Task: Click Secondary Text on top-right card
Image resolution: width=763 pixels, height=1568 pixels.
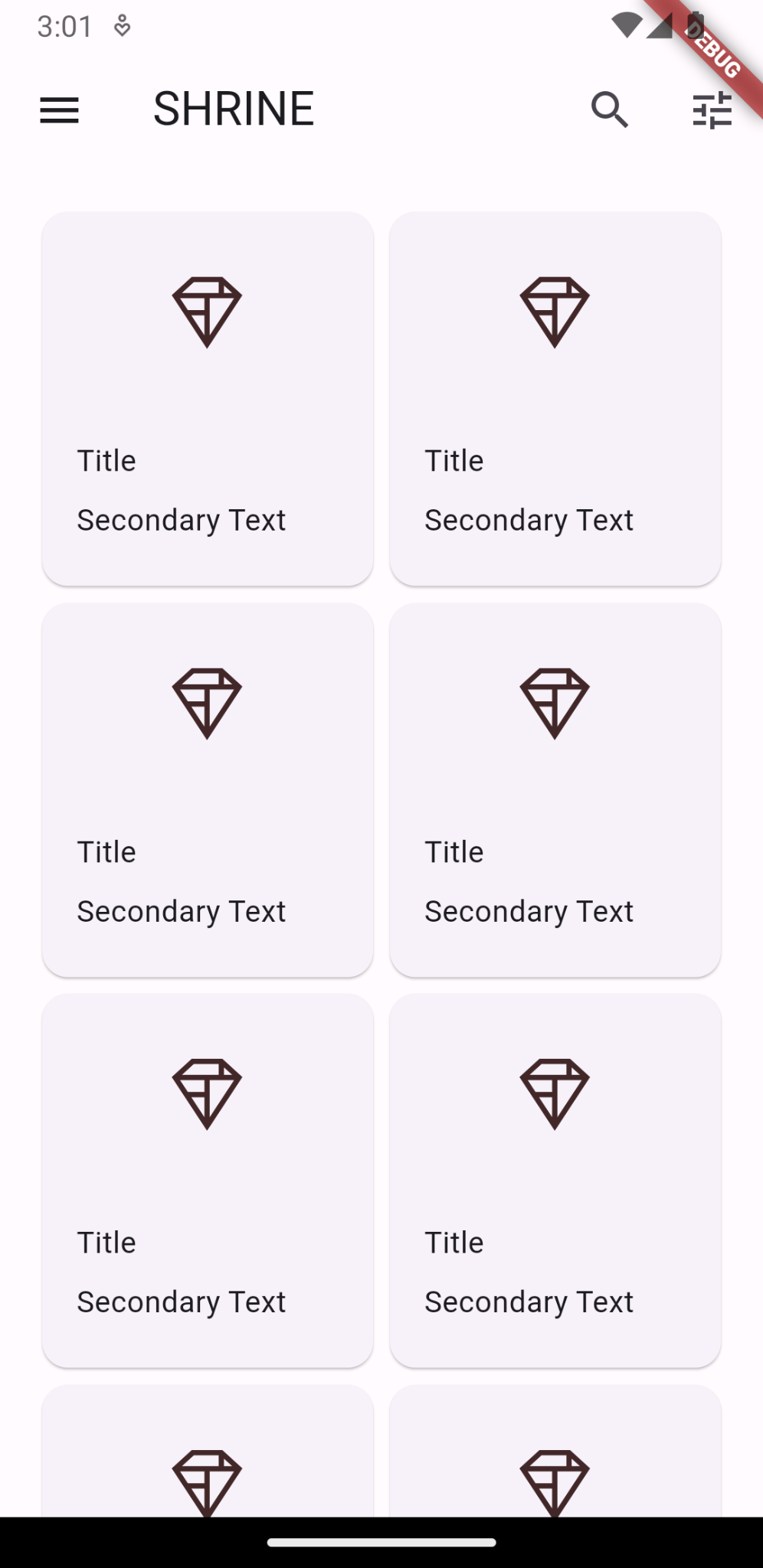Action: (529, 520)
